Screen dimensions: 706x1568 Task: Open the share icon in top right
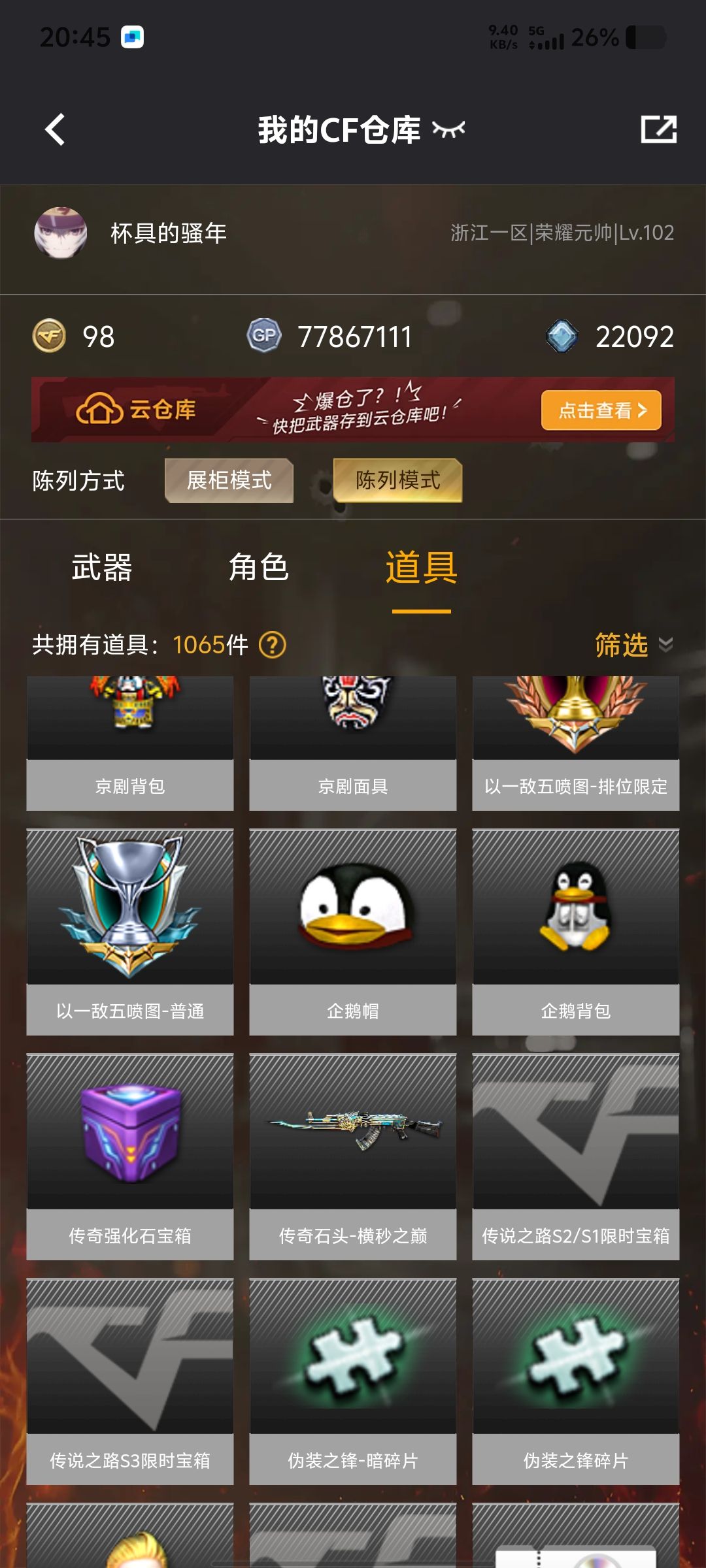(x=658, y=129)
